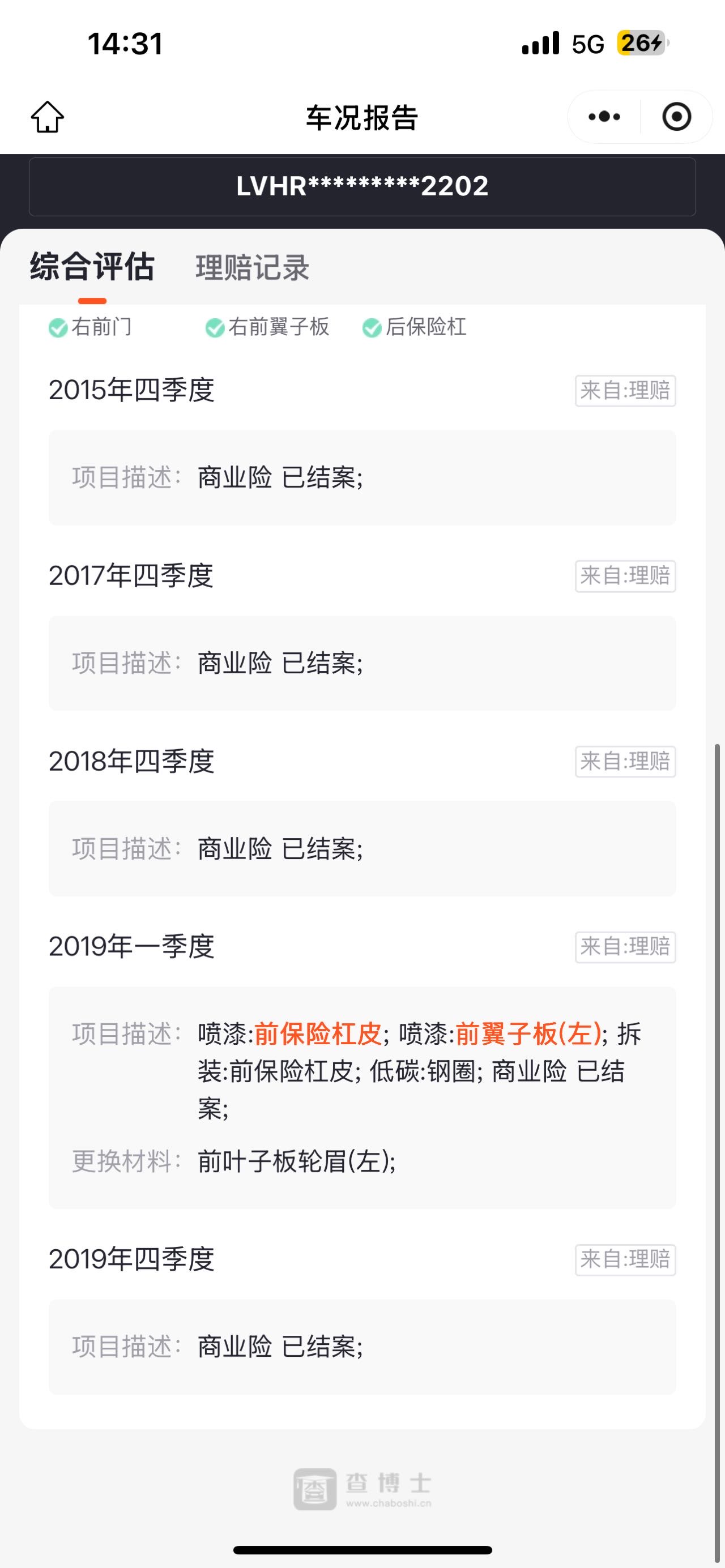
Task: Select the 综合评估 tab
Action: [x=92, y=268]
